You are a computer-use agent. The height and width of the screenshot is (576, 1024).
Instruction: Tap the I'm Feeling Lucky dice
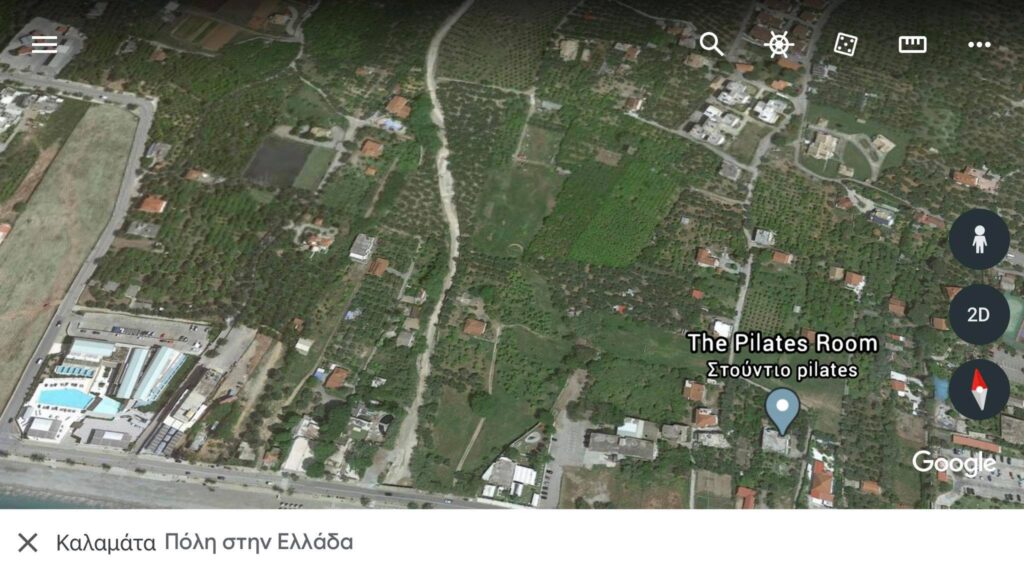click(x=845, y=44)
